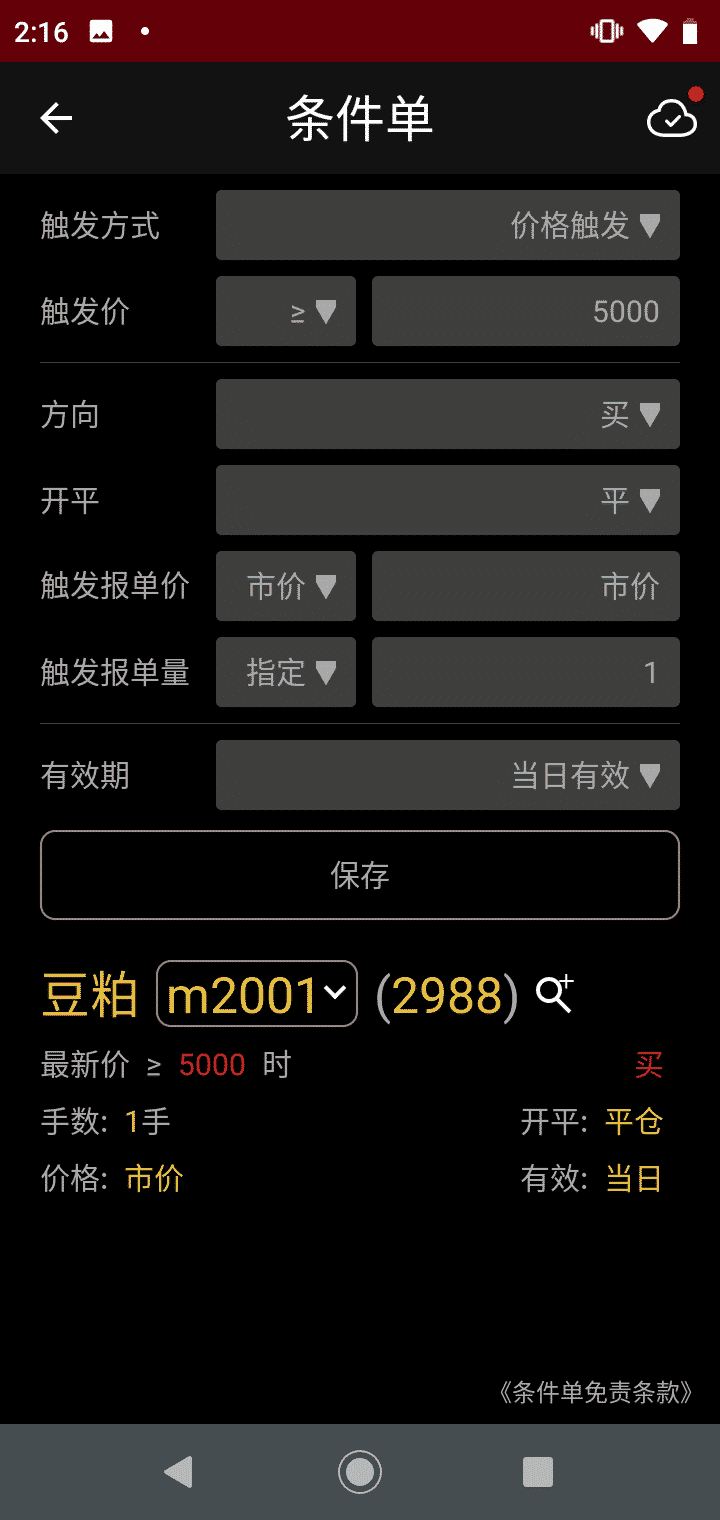Expand the 触发报单量 dropdown showing 指定
Image resolution: width=720 pixels, height=1520 pixels.
[286, 672]
